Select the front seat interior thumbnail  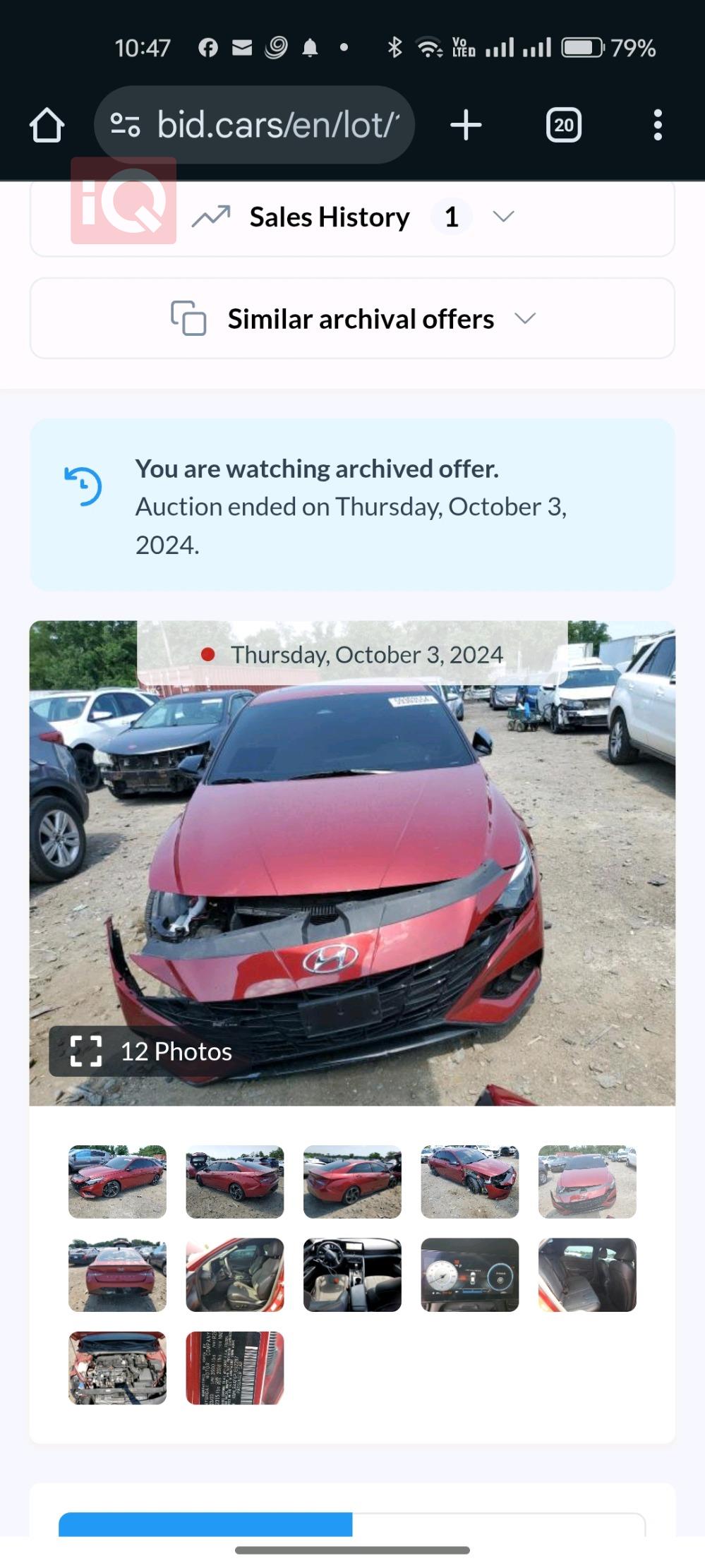[x=234, y=1274]
